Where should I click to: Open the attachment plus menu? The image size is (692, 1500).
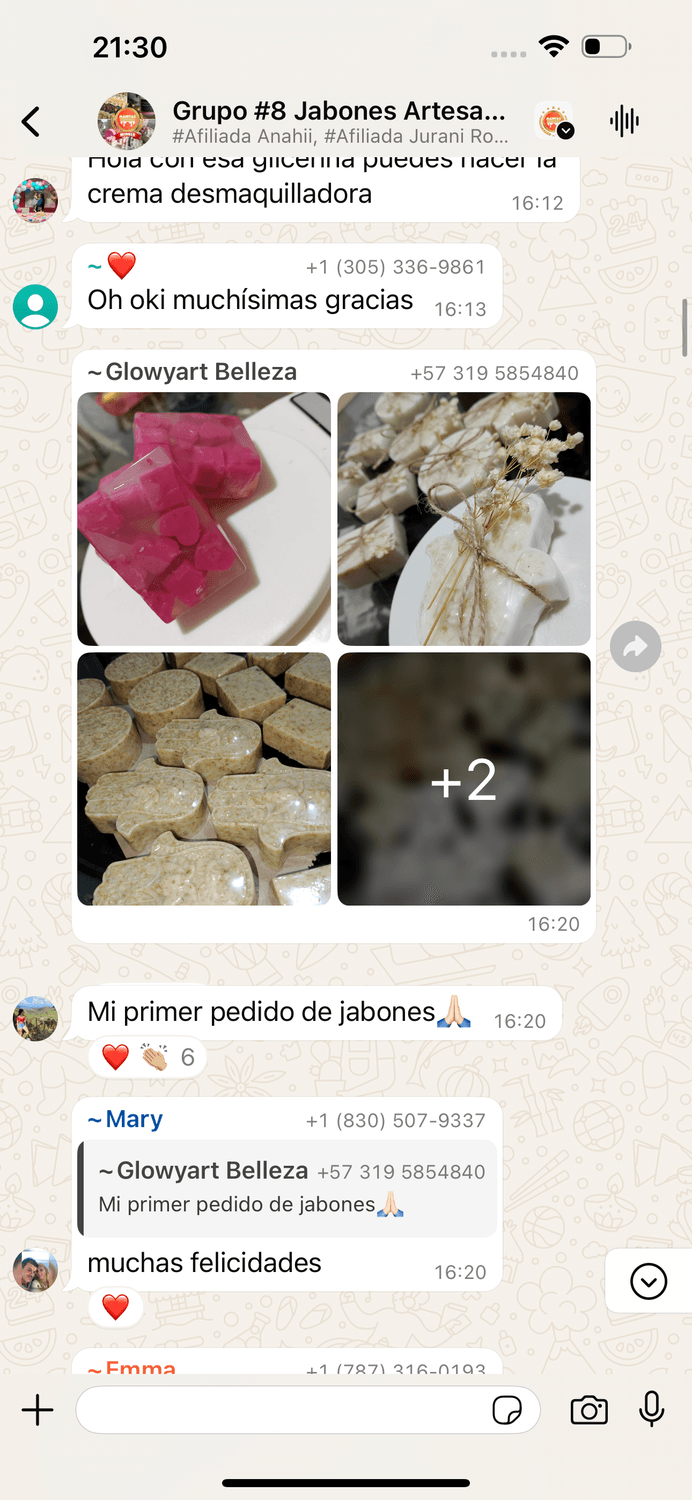(x=37, y=1410)
